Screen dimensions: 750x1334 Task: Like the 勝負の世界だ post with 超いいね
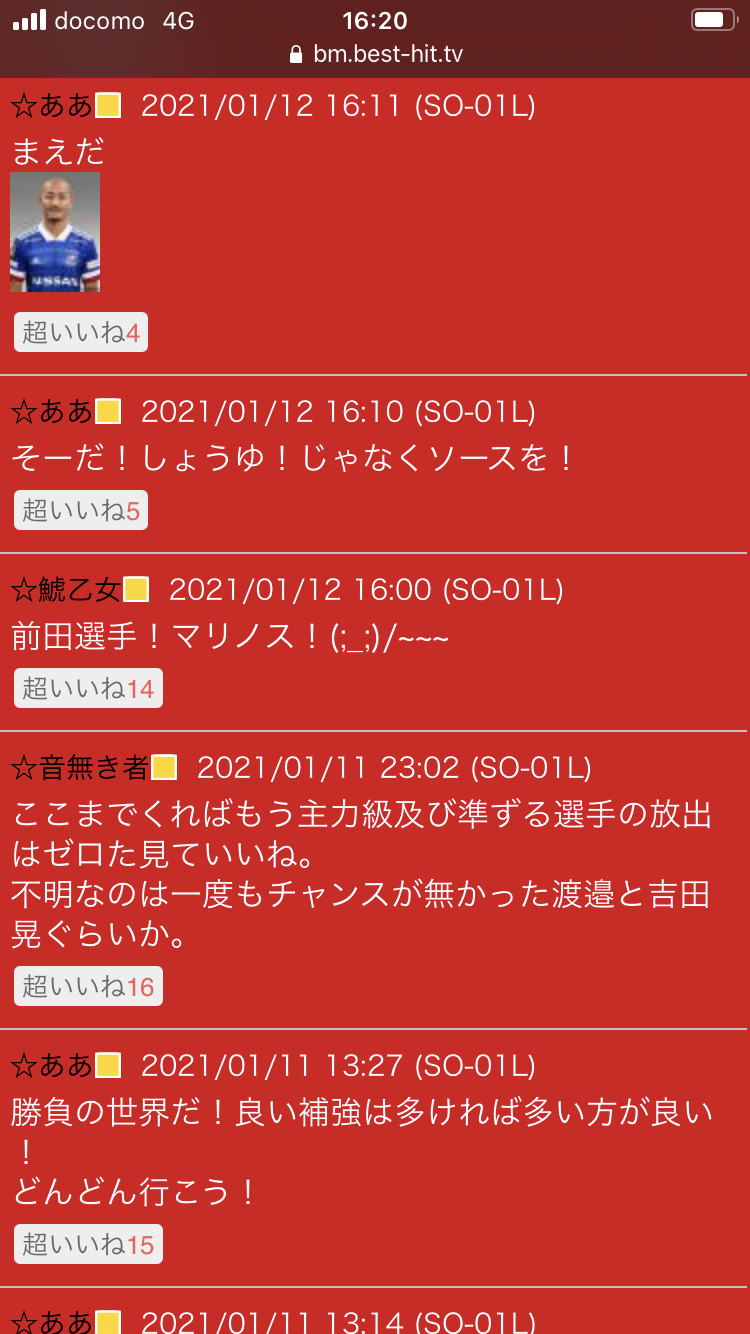click(x=88, y=1244)
